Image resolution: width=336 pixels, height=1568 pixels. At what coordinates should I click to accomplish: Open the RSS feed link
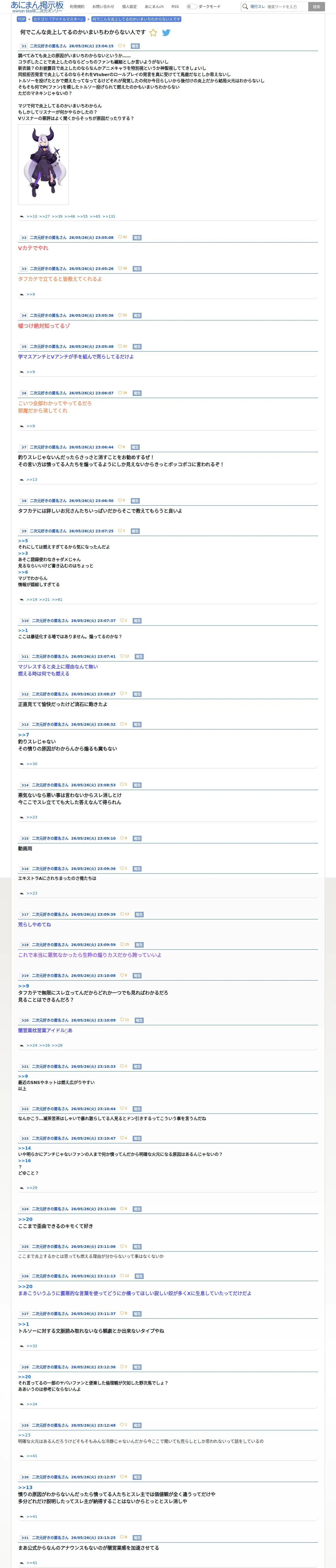pos(175,7)
